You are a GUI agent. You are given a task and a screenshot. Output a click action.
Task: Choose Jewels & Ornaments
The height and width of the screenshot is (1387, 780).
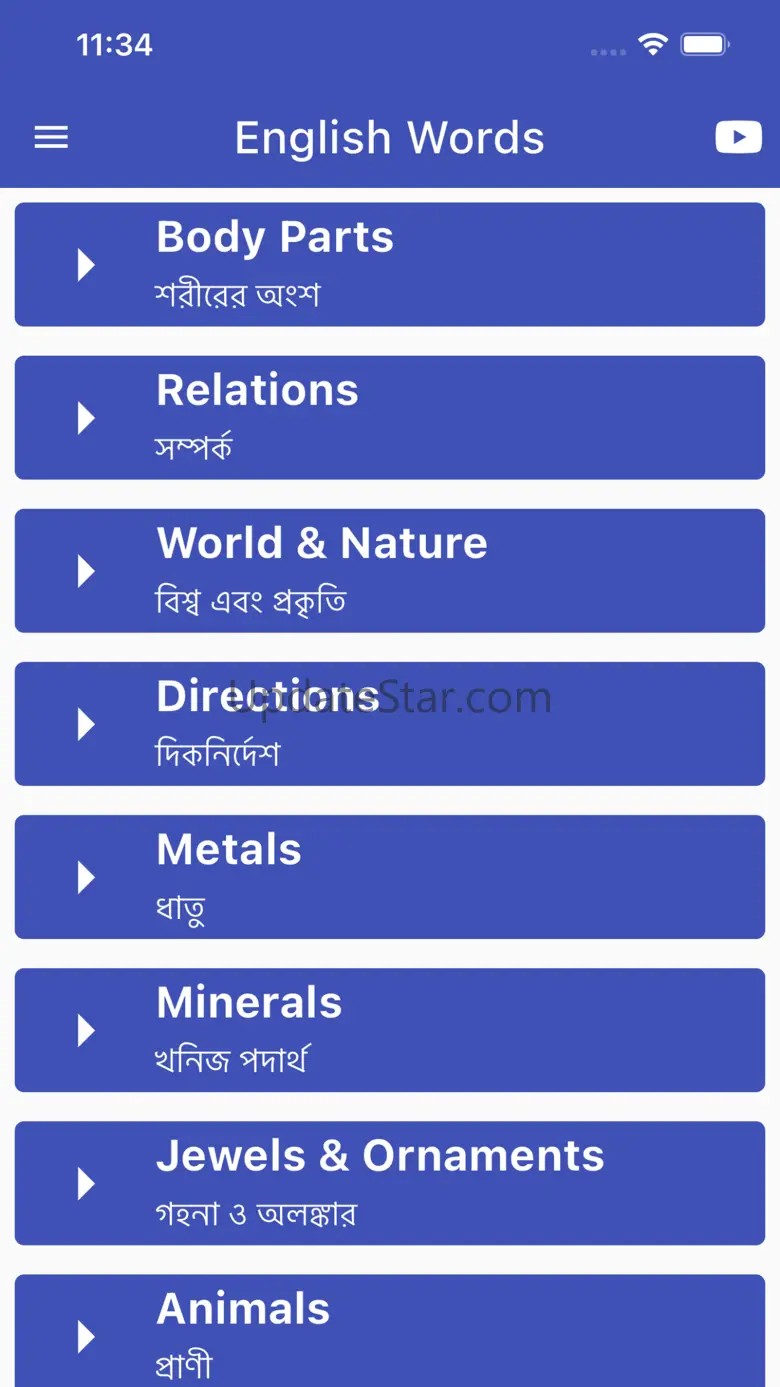tap(390, 1183)
